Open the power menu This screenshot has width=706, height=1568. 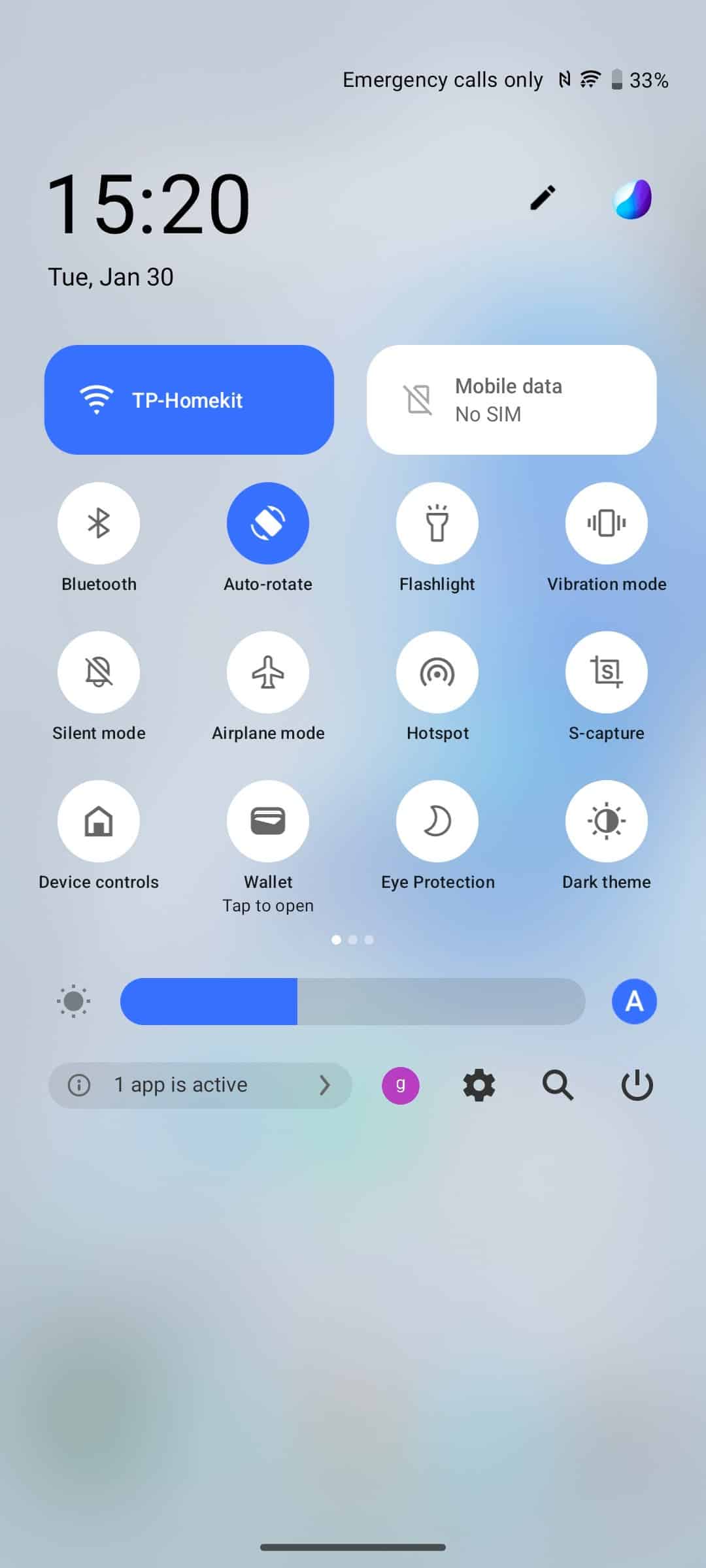637,1085
